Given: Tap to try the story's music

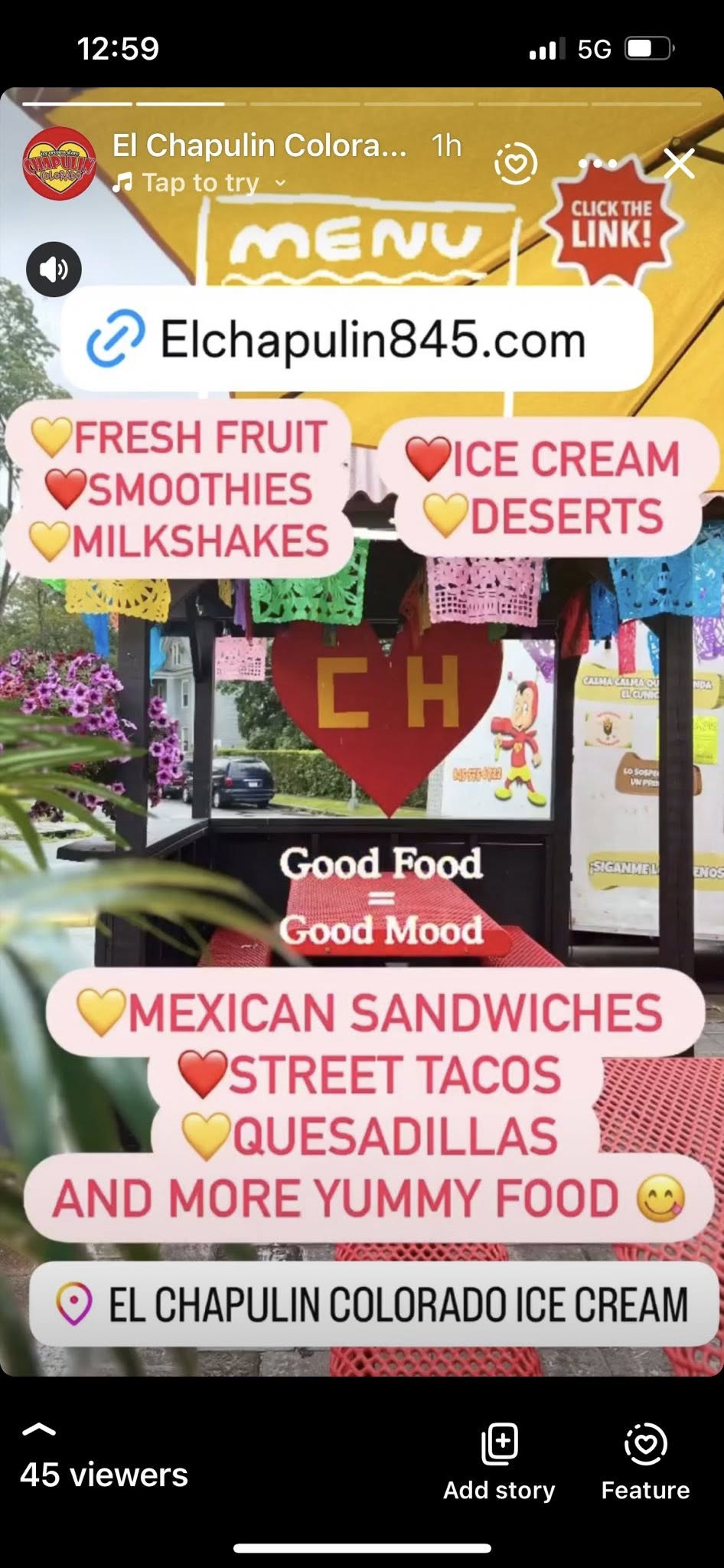Looking at the screenshot, I should [199, 183].
